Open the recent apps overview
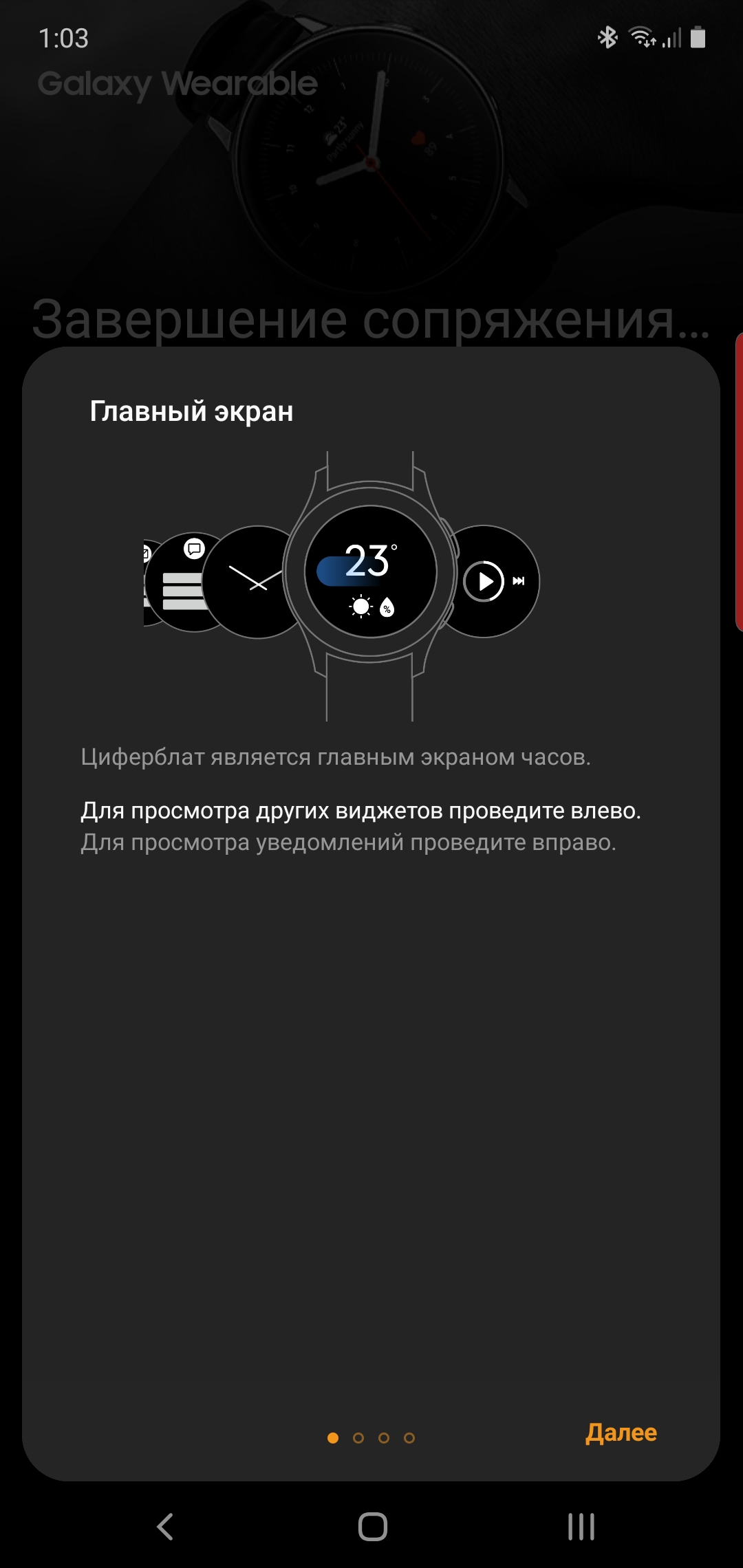 [581, 1527]
